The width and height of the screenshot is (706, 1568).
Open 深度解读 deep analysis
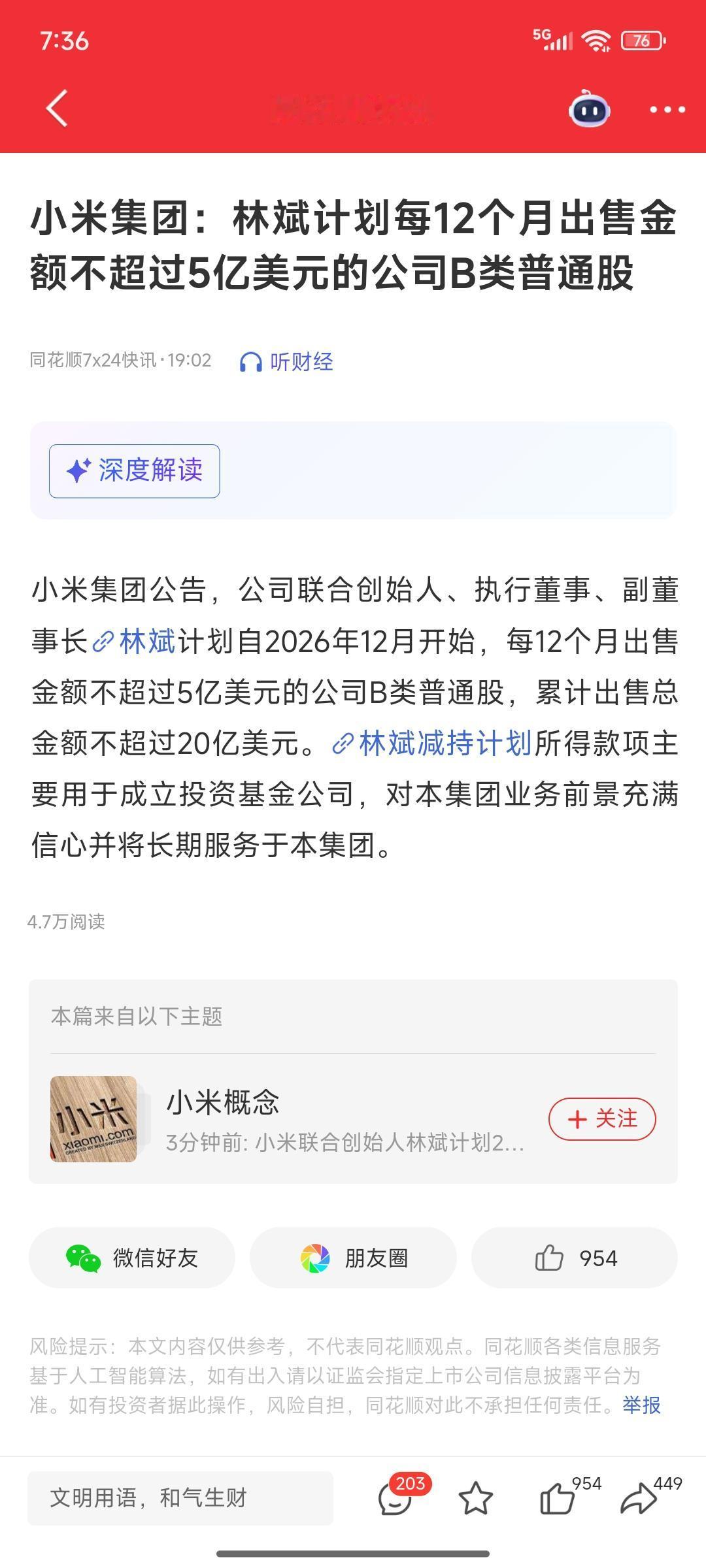(133, 470)
